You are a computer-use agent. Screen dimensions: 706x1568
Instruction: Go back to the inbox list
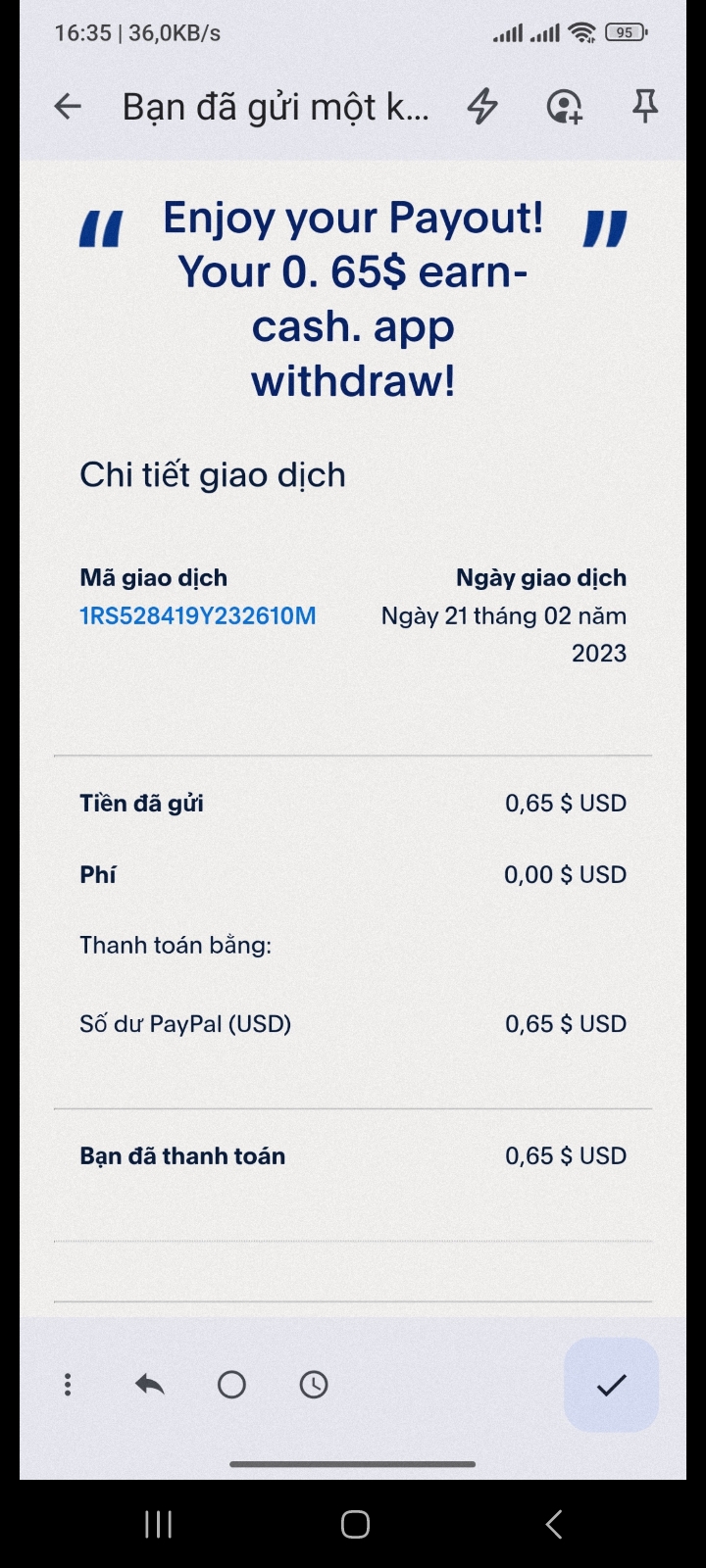(68, 106)
